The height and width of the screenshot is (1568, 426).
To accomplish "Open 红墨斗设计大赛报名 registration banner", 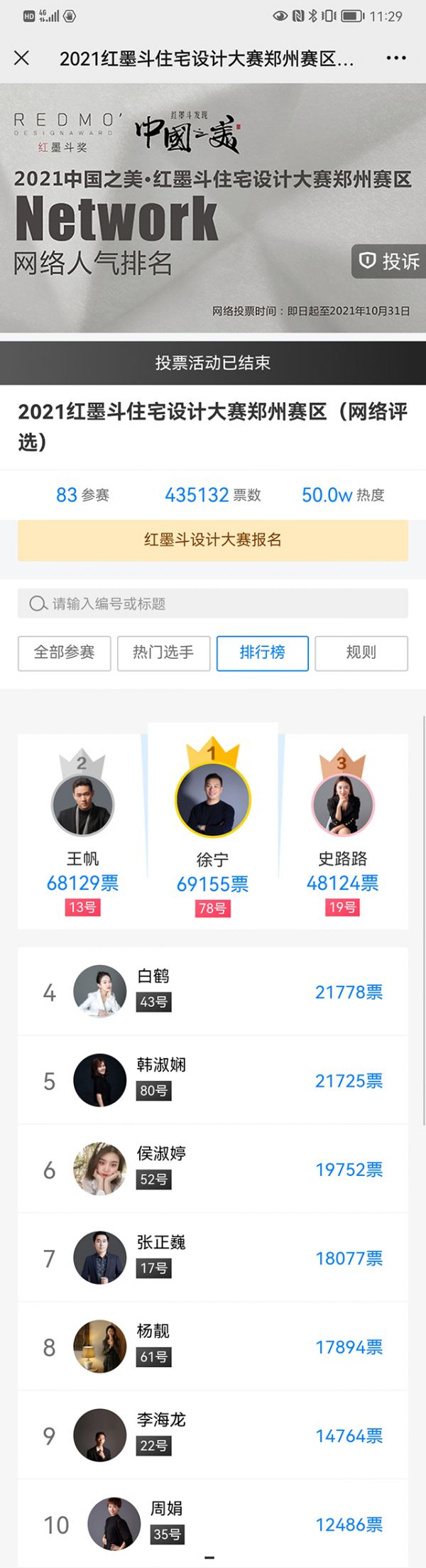I will 213,540.
